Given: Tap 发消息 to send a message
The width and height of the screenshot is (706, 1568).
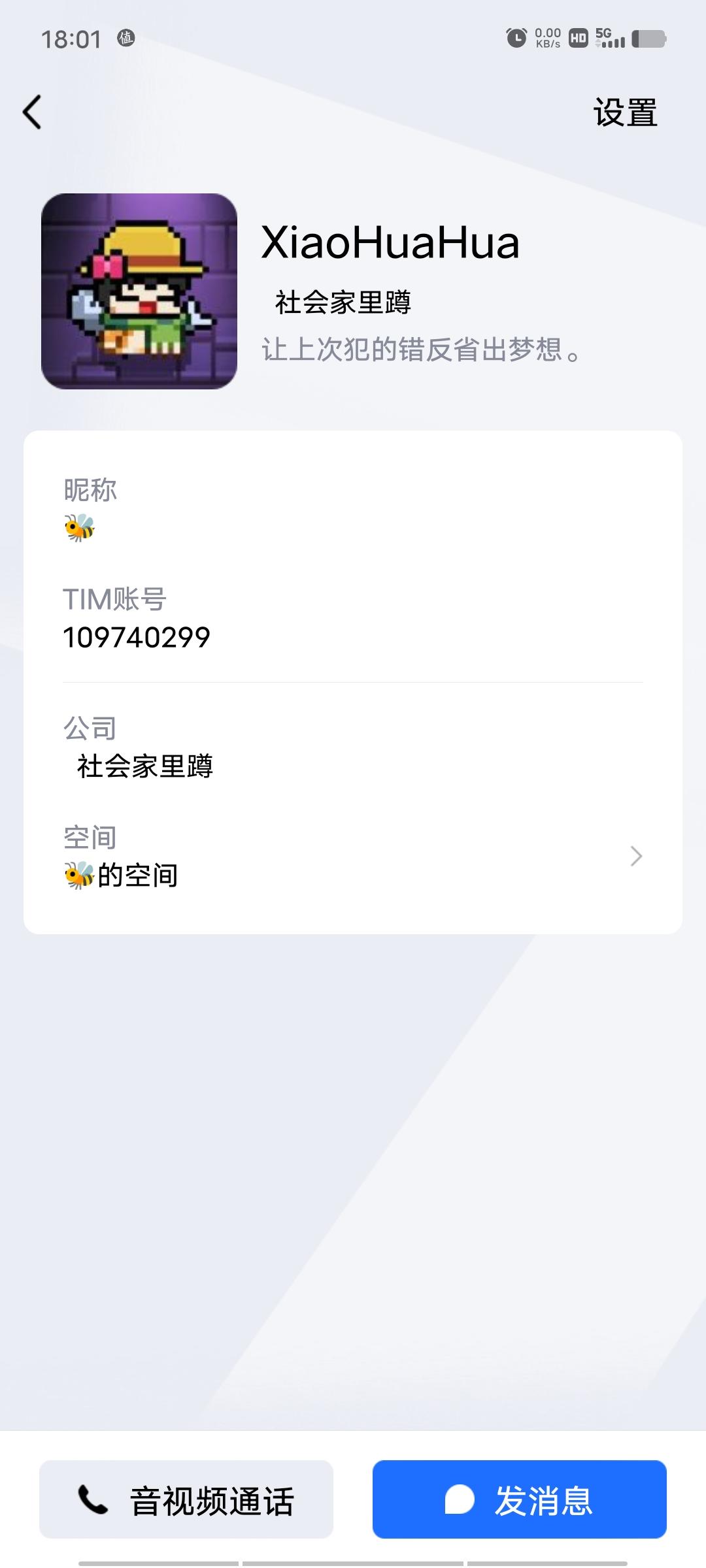Looking at the screenshot, I should [x=520, y=1499].
